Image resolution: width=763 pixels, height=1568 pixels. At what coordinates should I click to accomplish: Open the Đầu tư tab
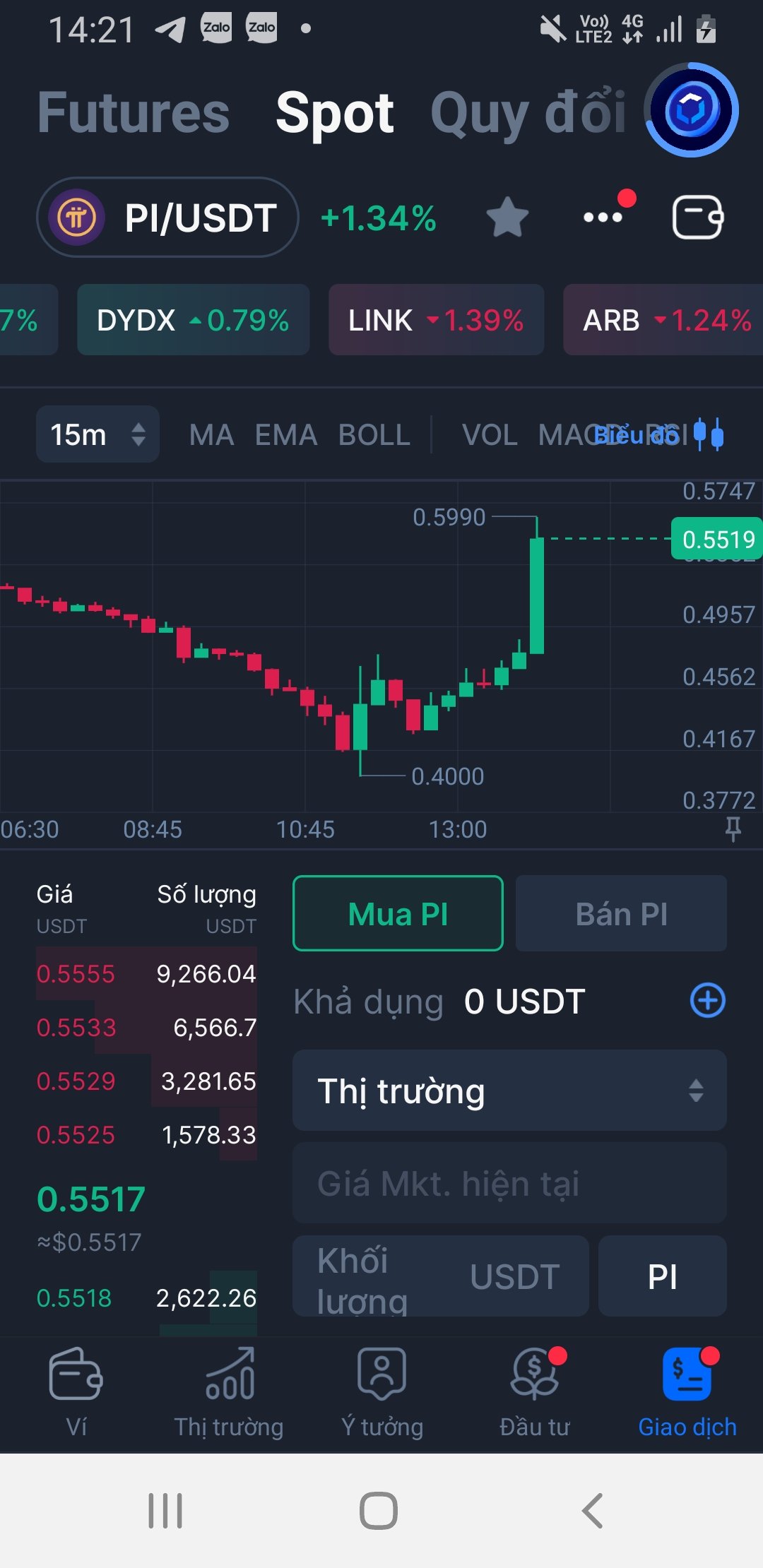535,1393
